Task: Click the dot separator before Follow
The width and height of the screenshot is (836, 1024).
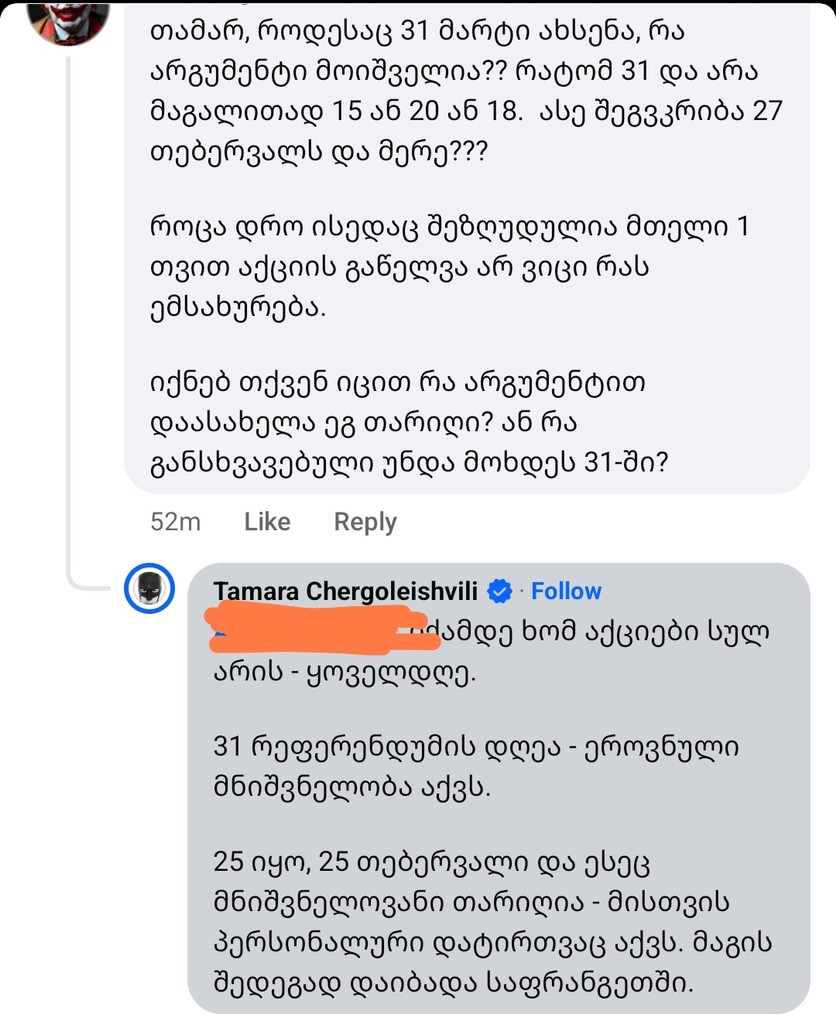Action: click(x=523, y=591)
